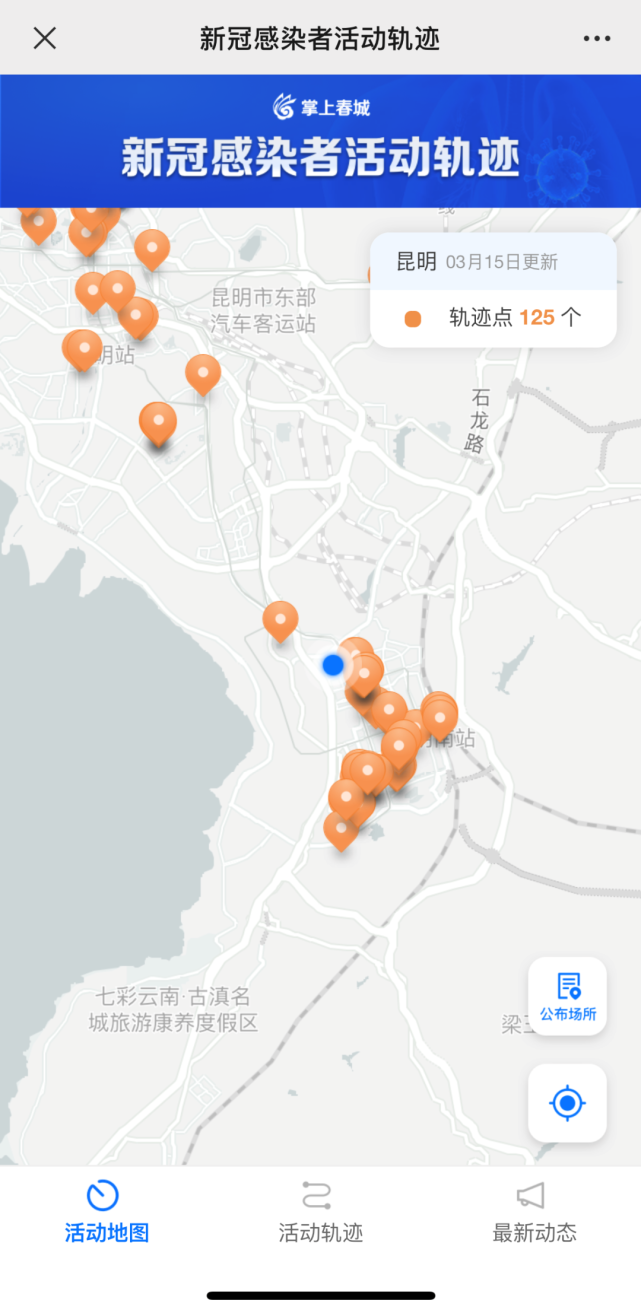Open the three-dot overflow menu
641x1313 pixels.
pos(596,38)
